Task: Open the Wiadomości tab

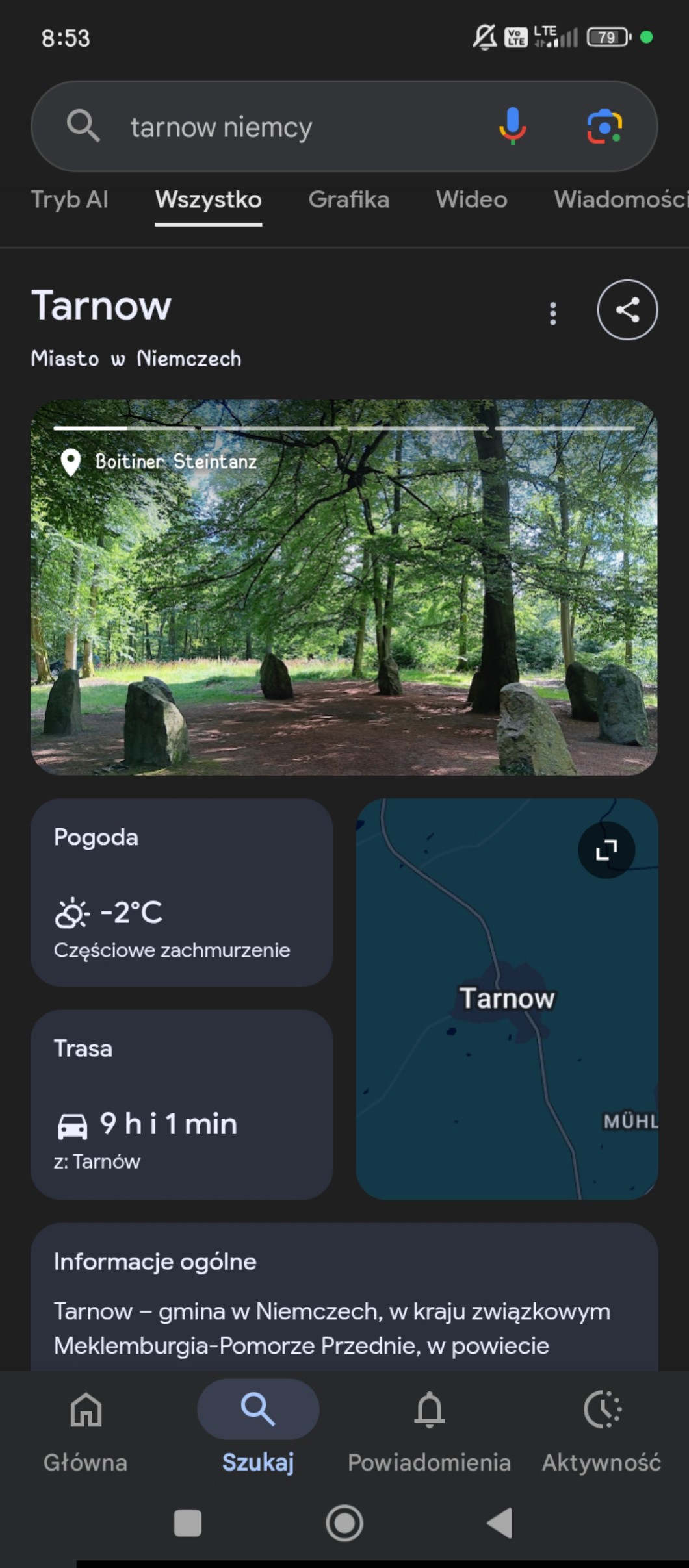Action: pos(621,199)
